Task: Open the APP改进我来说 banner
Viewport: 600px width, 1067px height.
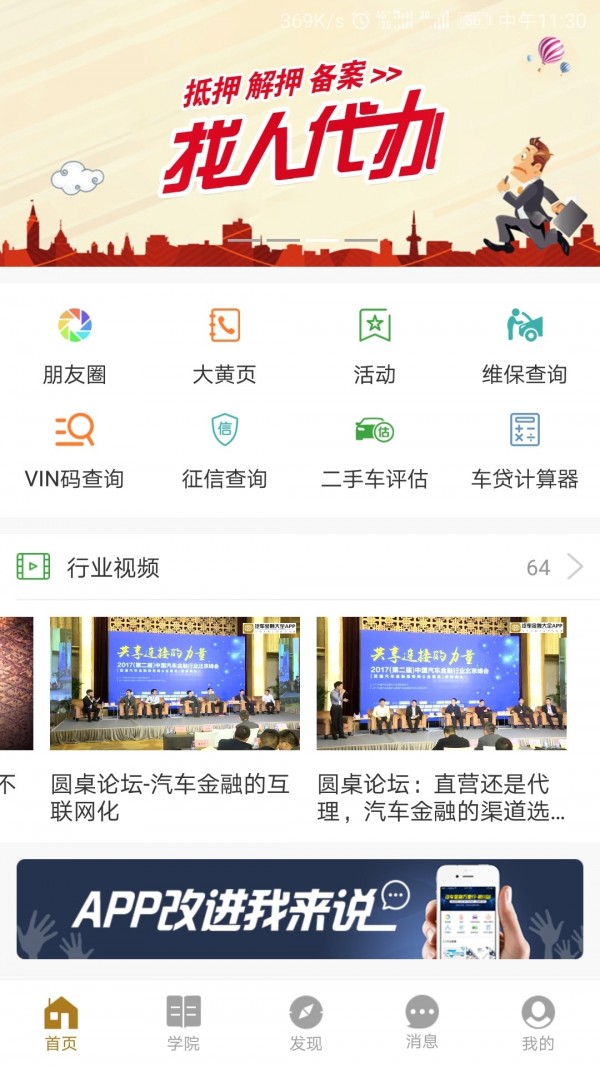Action: click(300, 909)
